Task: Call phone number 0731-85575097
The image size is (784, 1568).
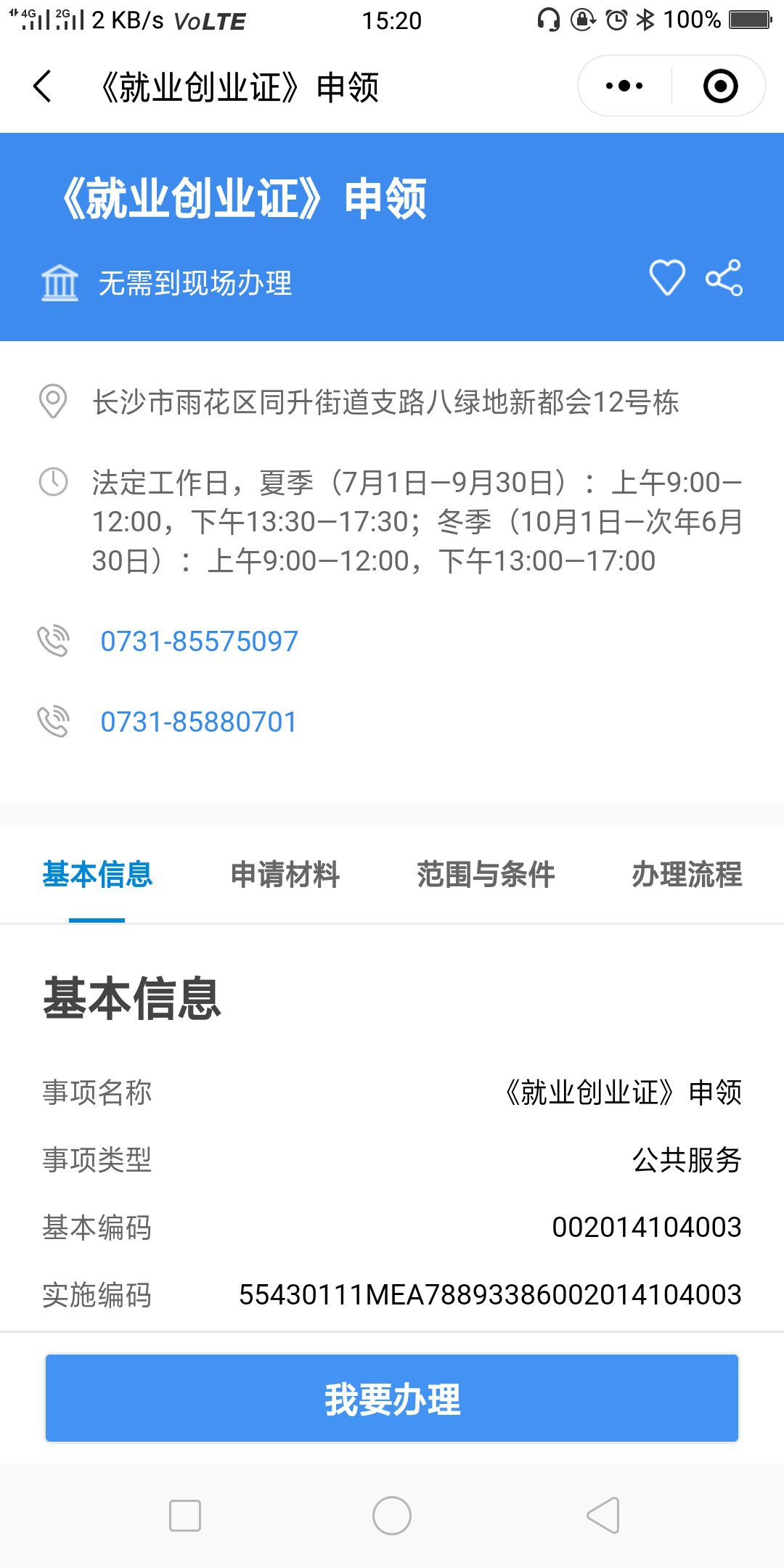Action: 199,642
